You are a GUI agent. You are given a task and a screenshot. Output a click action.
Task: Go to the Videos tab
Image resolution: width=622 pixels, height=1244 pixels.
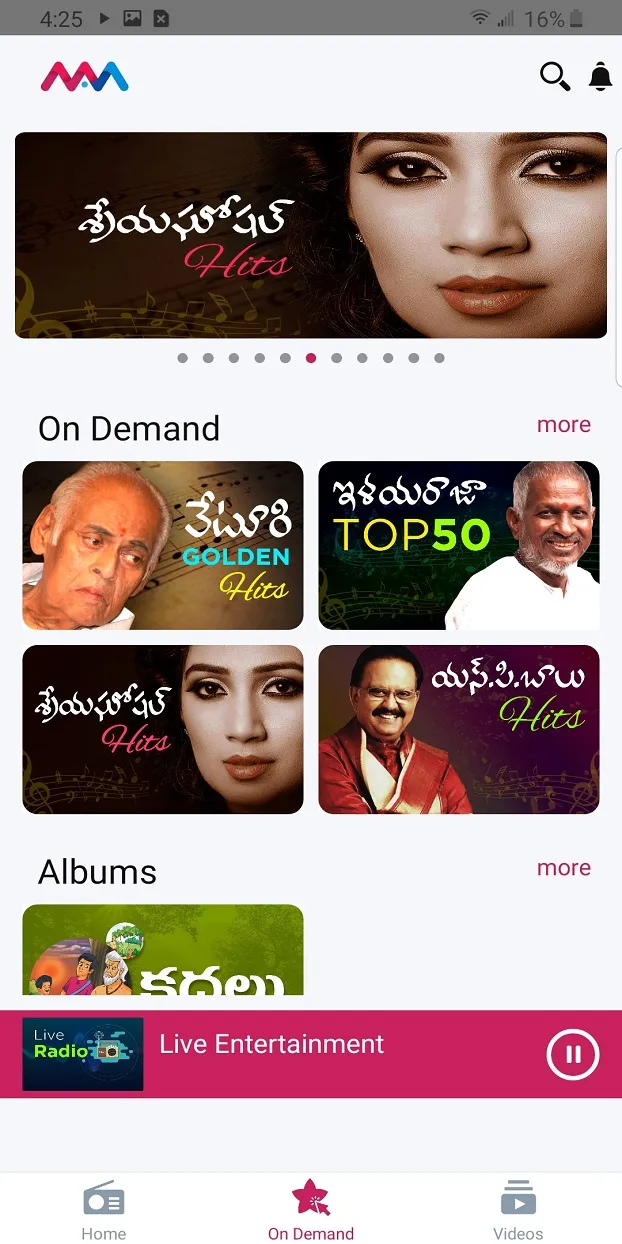pyautogui.click(x=518, y=1209)
